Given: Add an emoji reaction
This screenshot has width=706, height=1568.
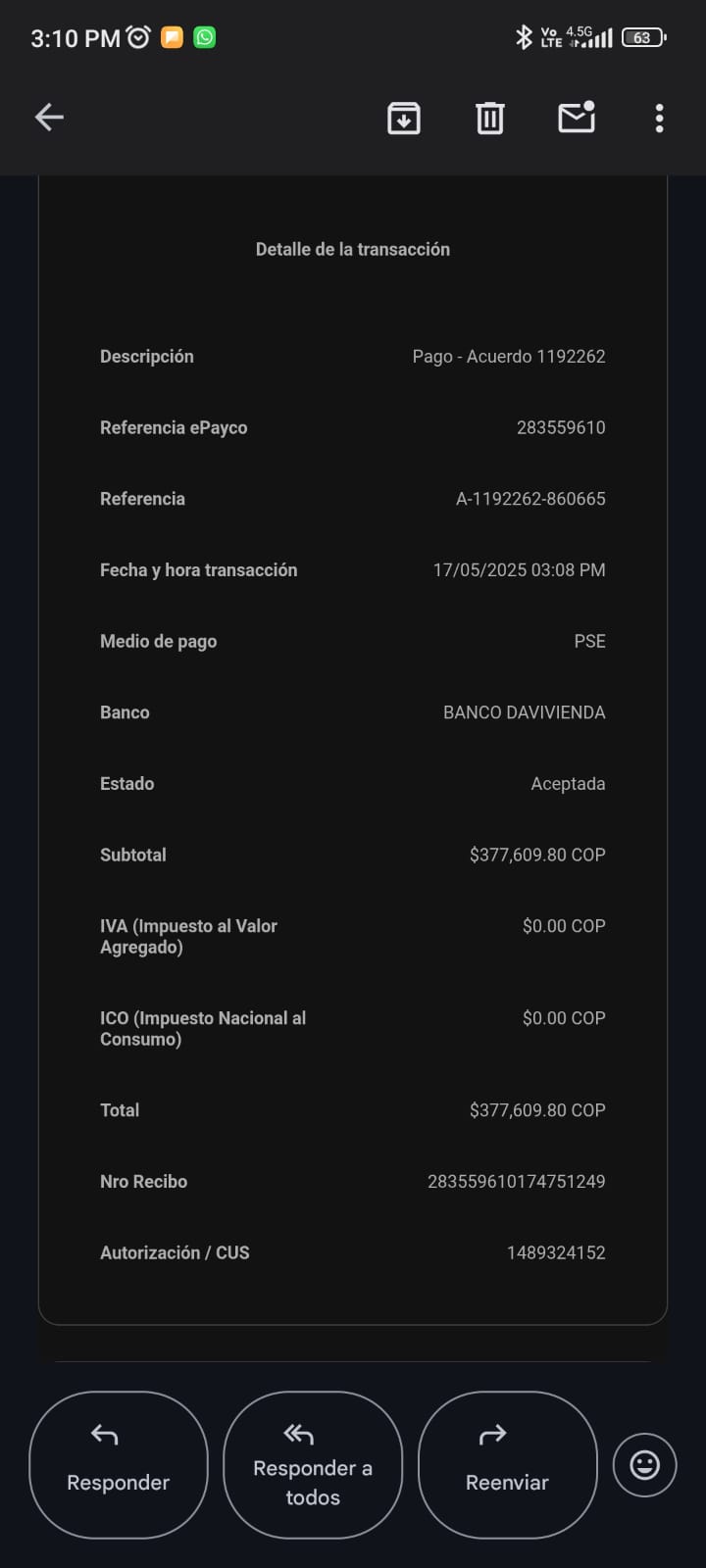Looking at the screenshot, I should [x=644, y=1464].
